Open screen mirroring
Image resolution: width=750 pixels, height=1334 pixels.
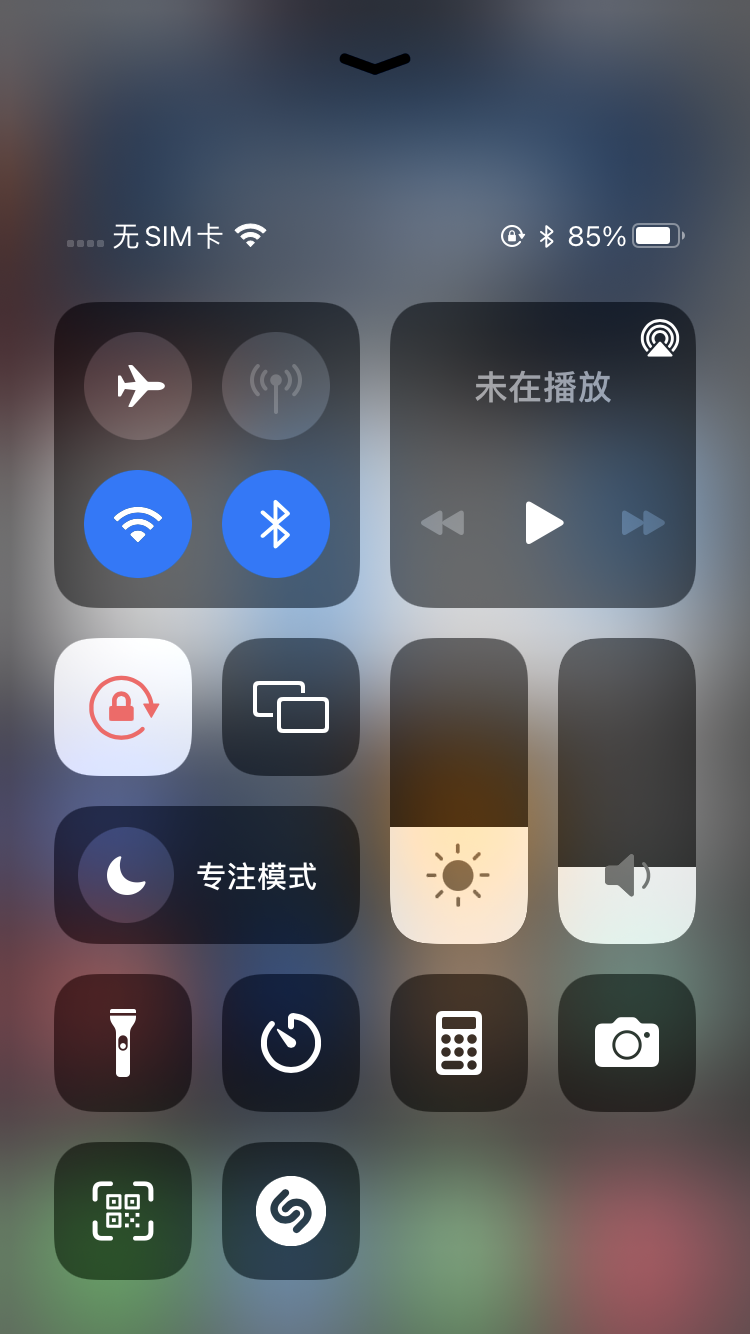(x=291, y=707)
